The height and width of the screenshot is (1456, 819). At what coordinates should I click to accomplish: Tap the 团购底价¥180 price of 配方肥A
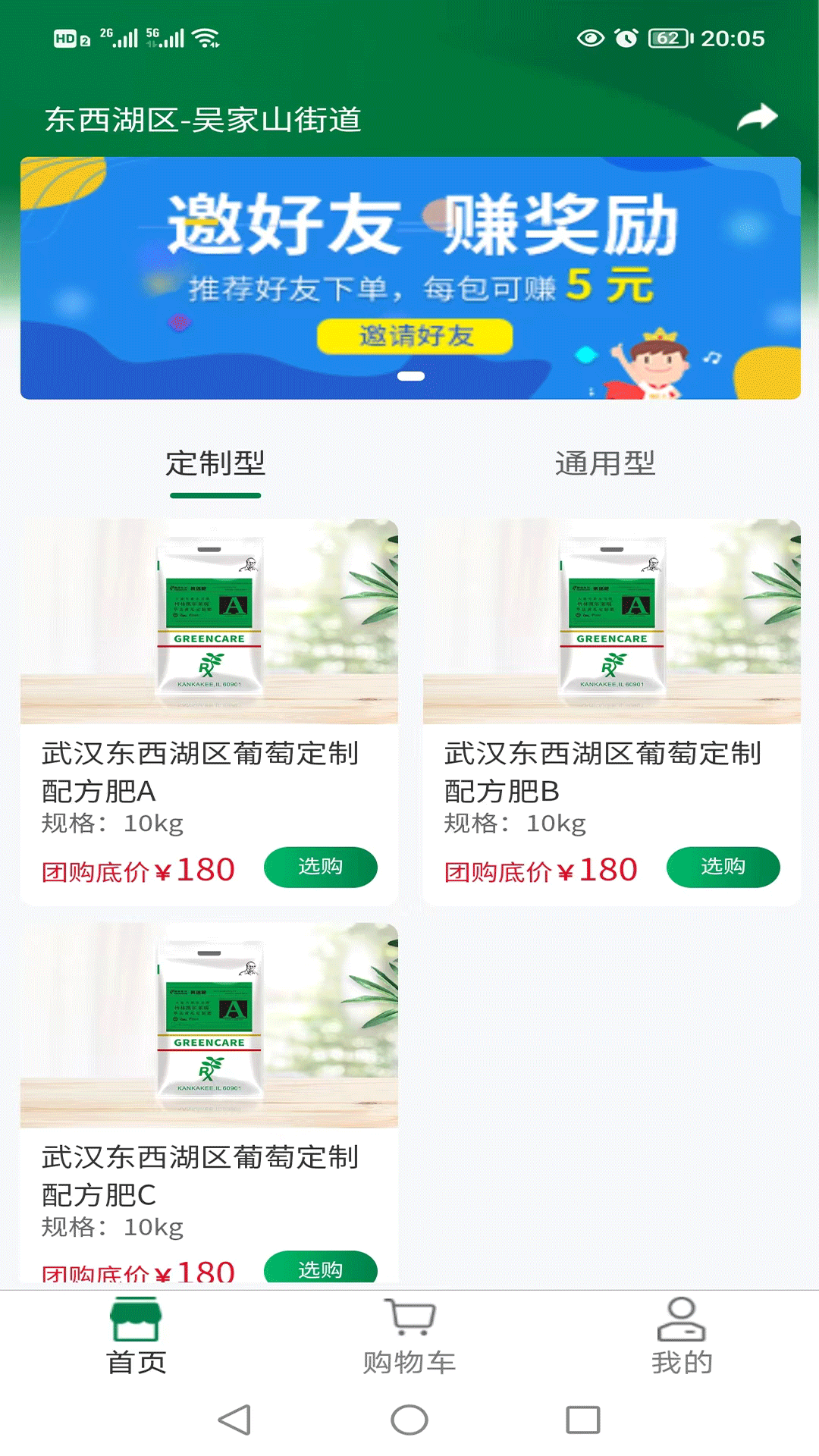138,871
